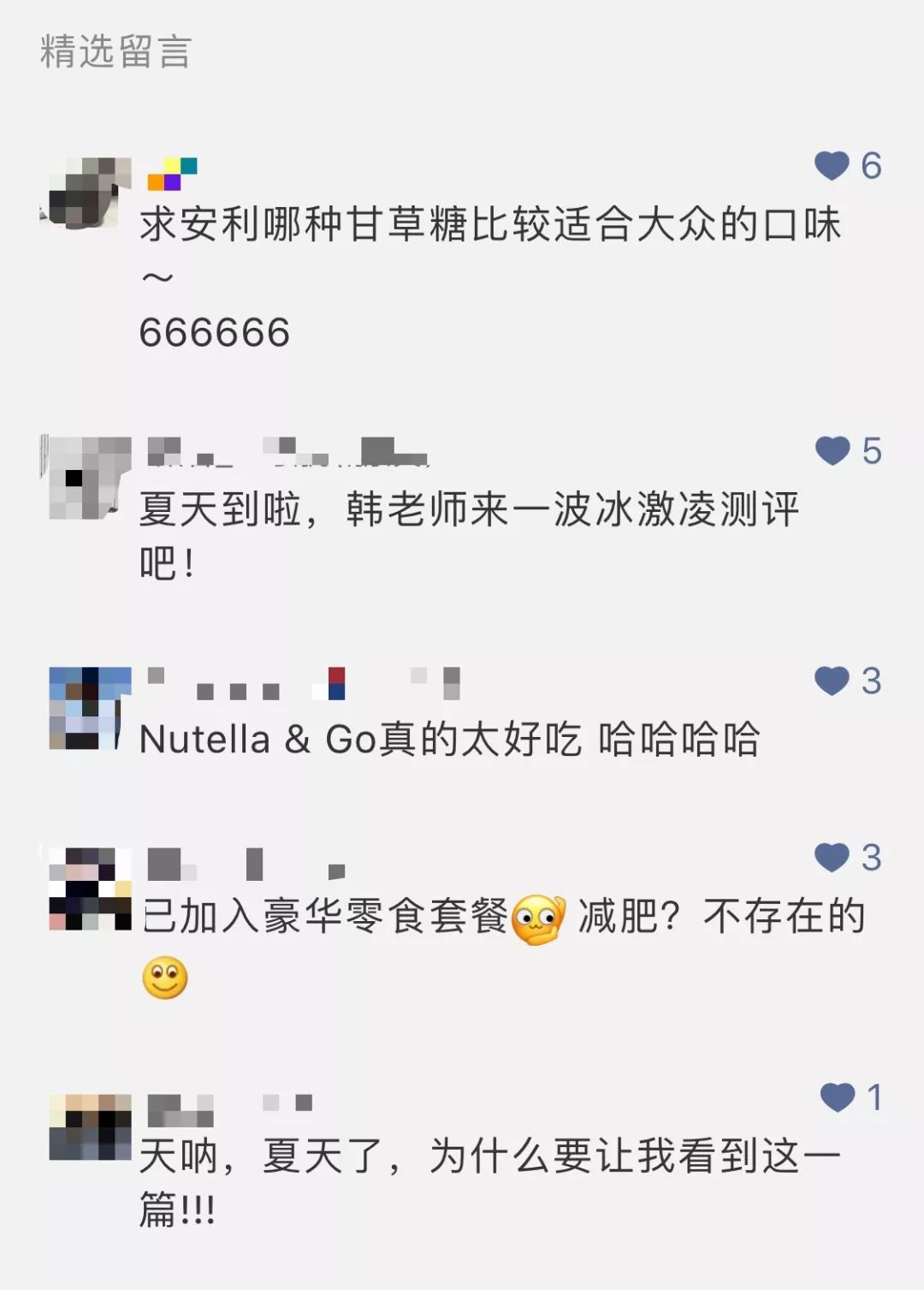Like the comment starting with 天呐，夏天了
924x1290 pixels.
coord(837,1097)
